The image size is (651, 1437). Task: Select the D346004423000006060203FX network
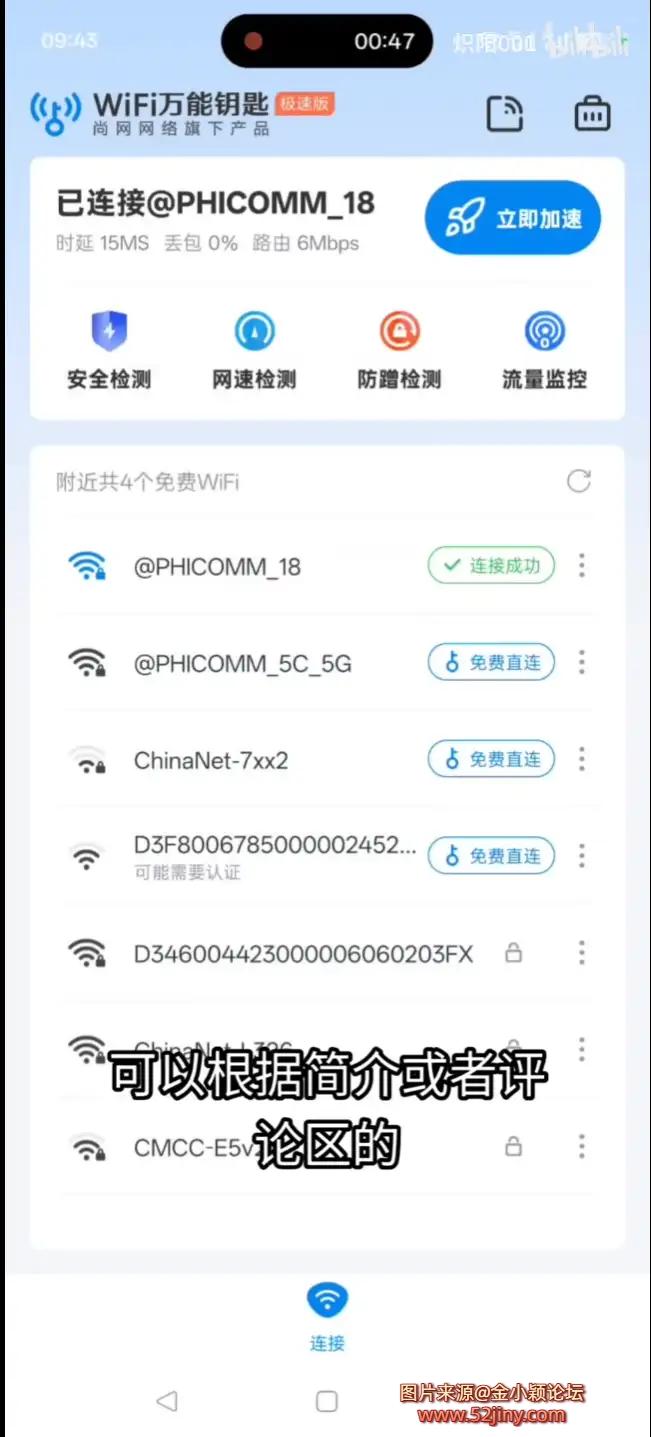302,953
